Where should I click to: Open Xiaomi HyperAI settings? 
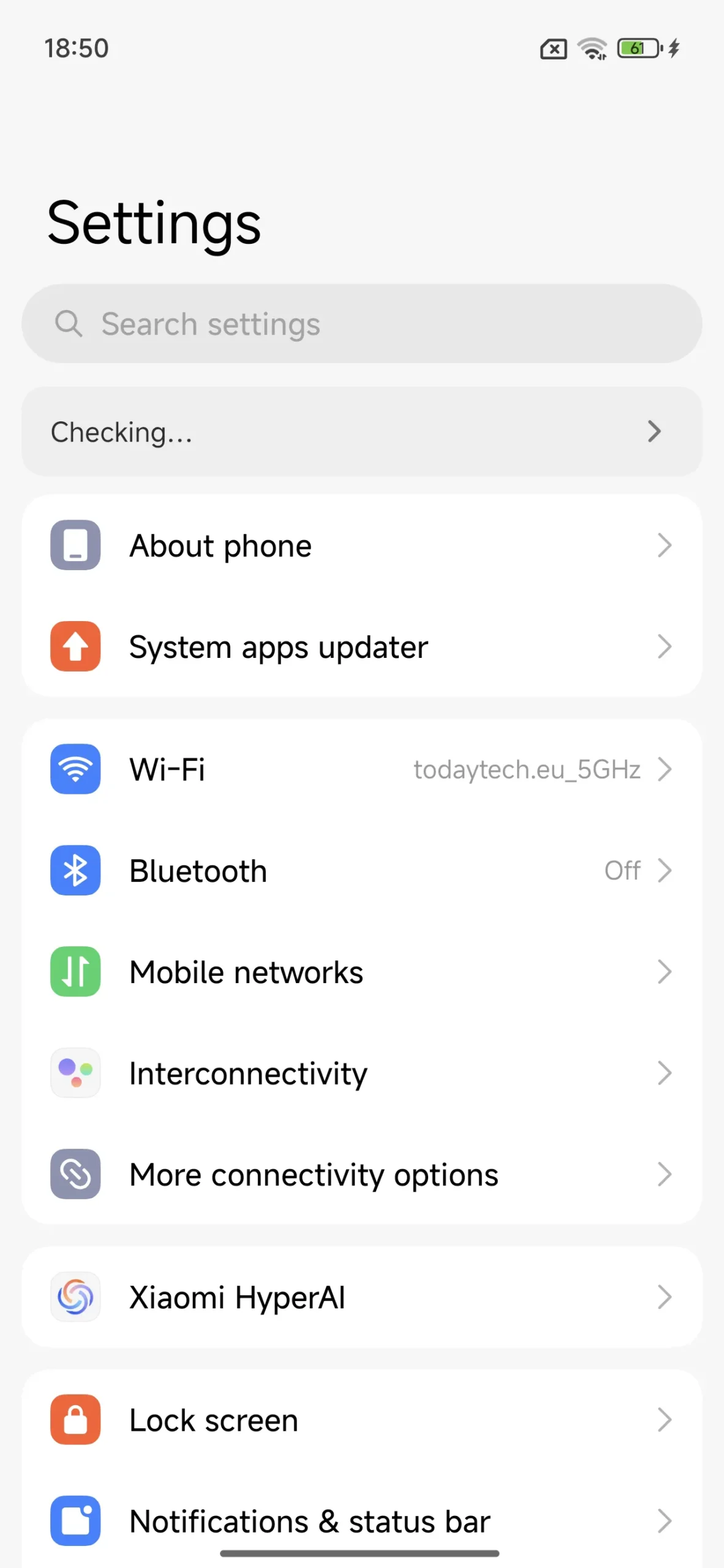pos(361,1297)
